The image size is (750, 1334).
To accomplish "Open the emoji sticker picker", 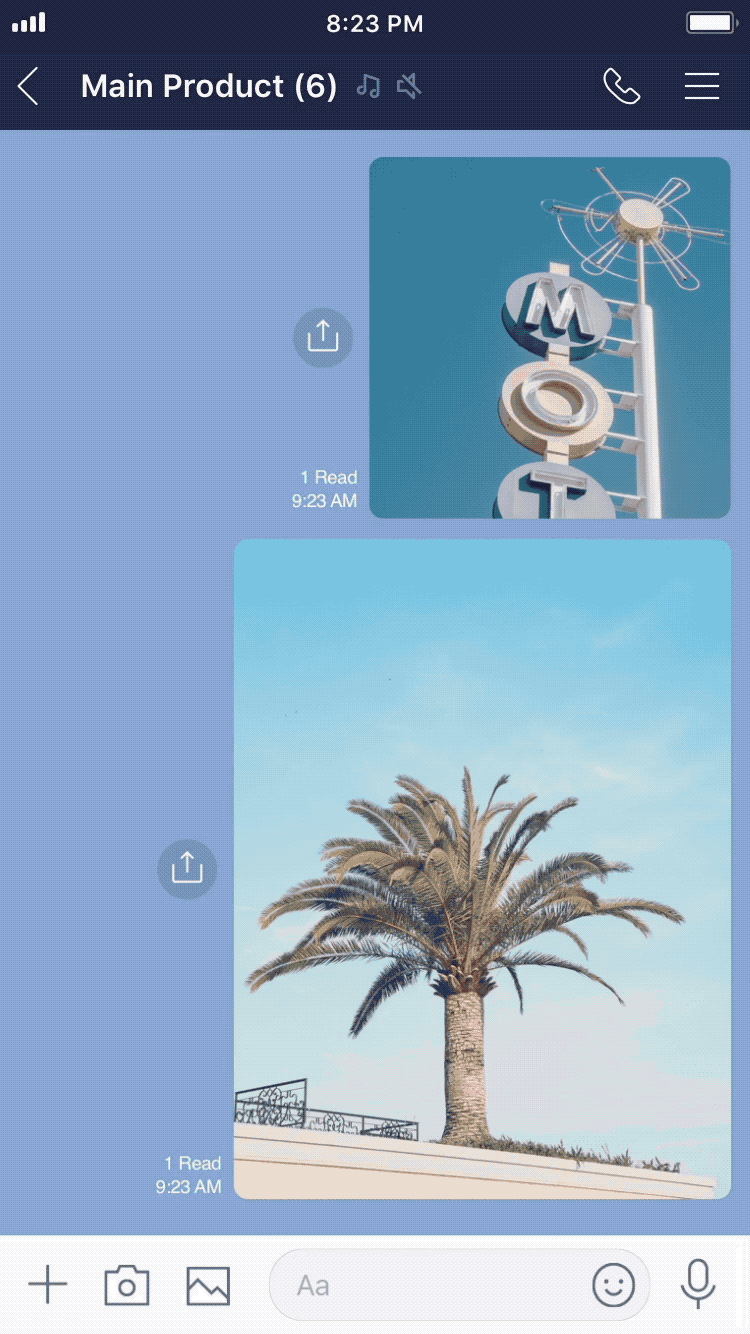I will [613, 1285].
